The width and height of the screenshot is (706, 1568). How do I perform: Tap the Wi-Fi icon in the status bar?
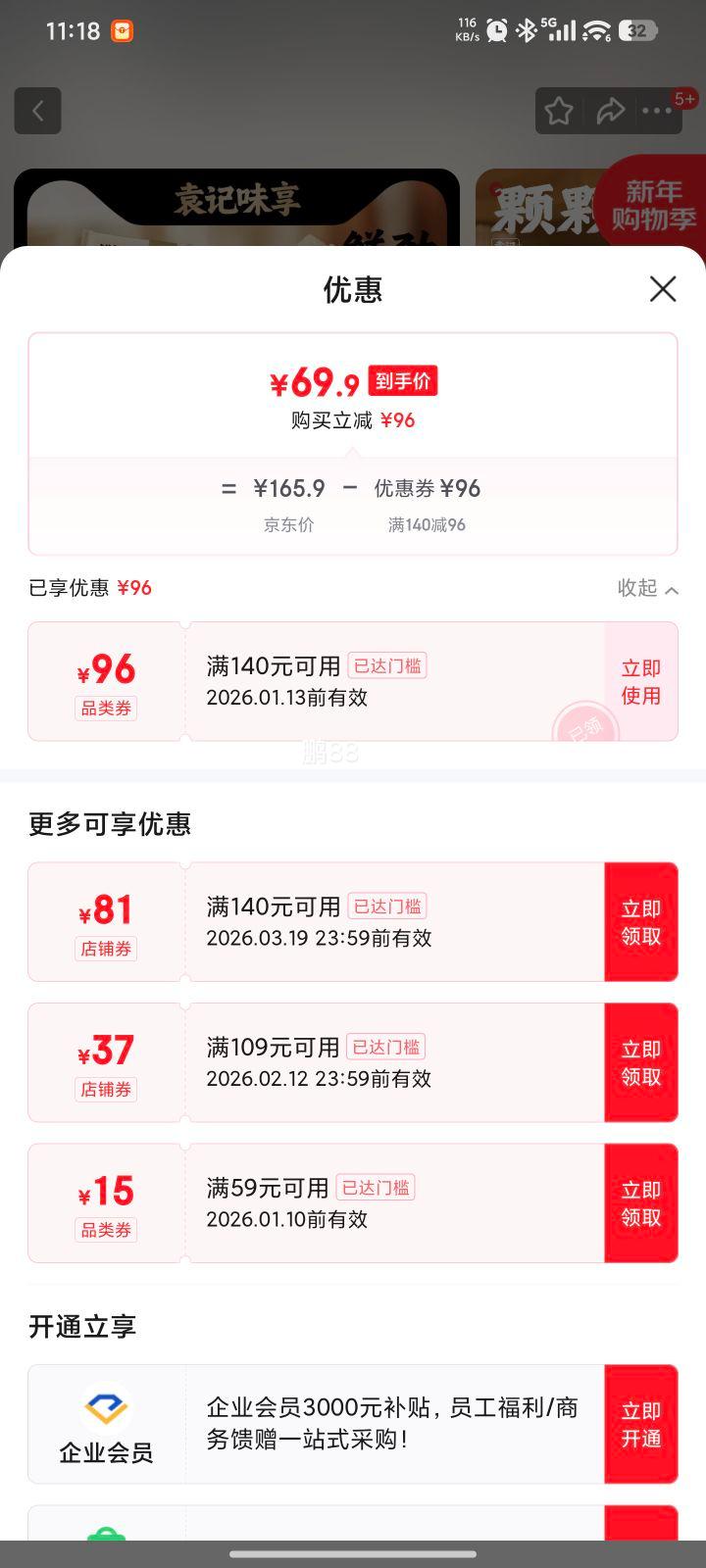pyautogui.click(x=594, y=30)
